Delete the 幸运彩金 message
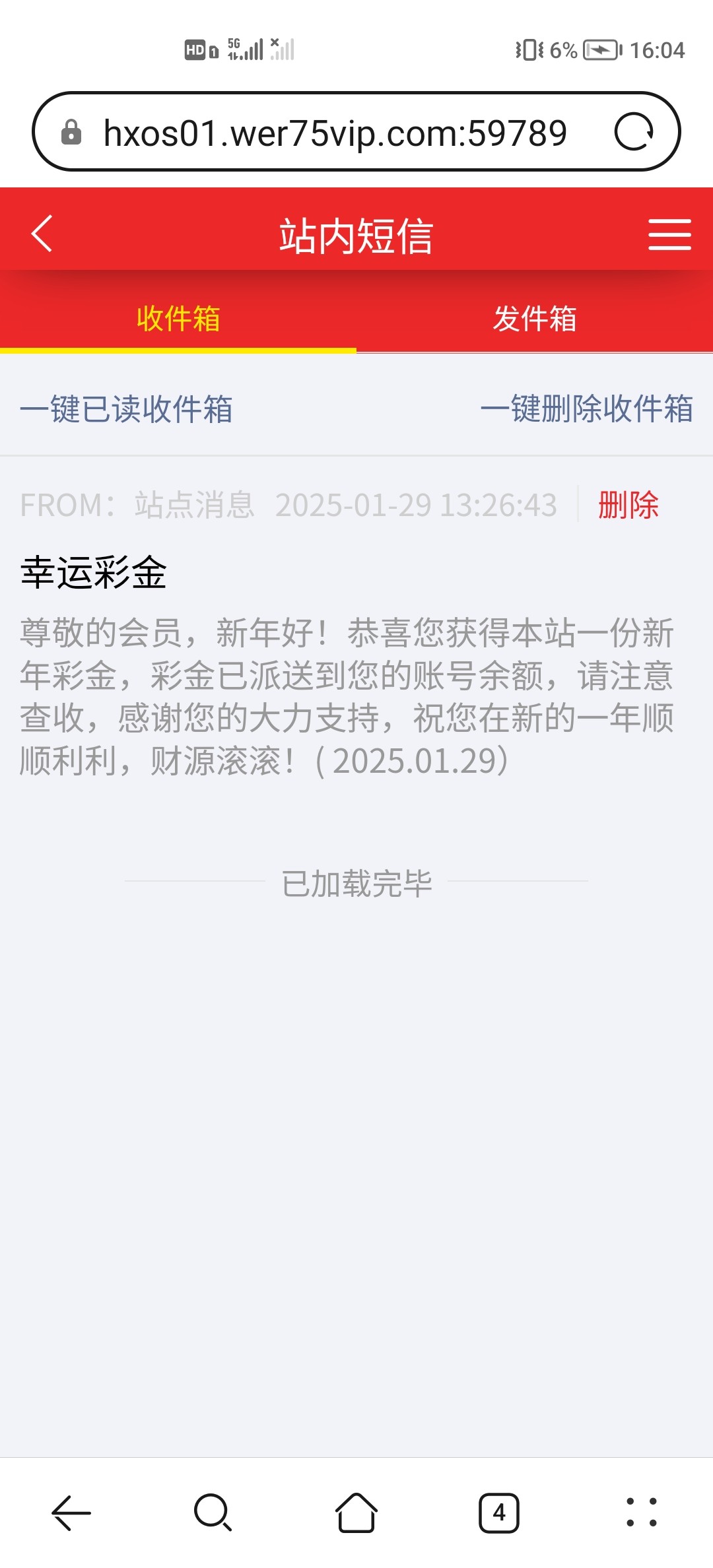The width and height of the screenshot is (713, 1568). 628,506
